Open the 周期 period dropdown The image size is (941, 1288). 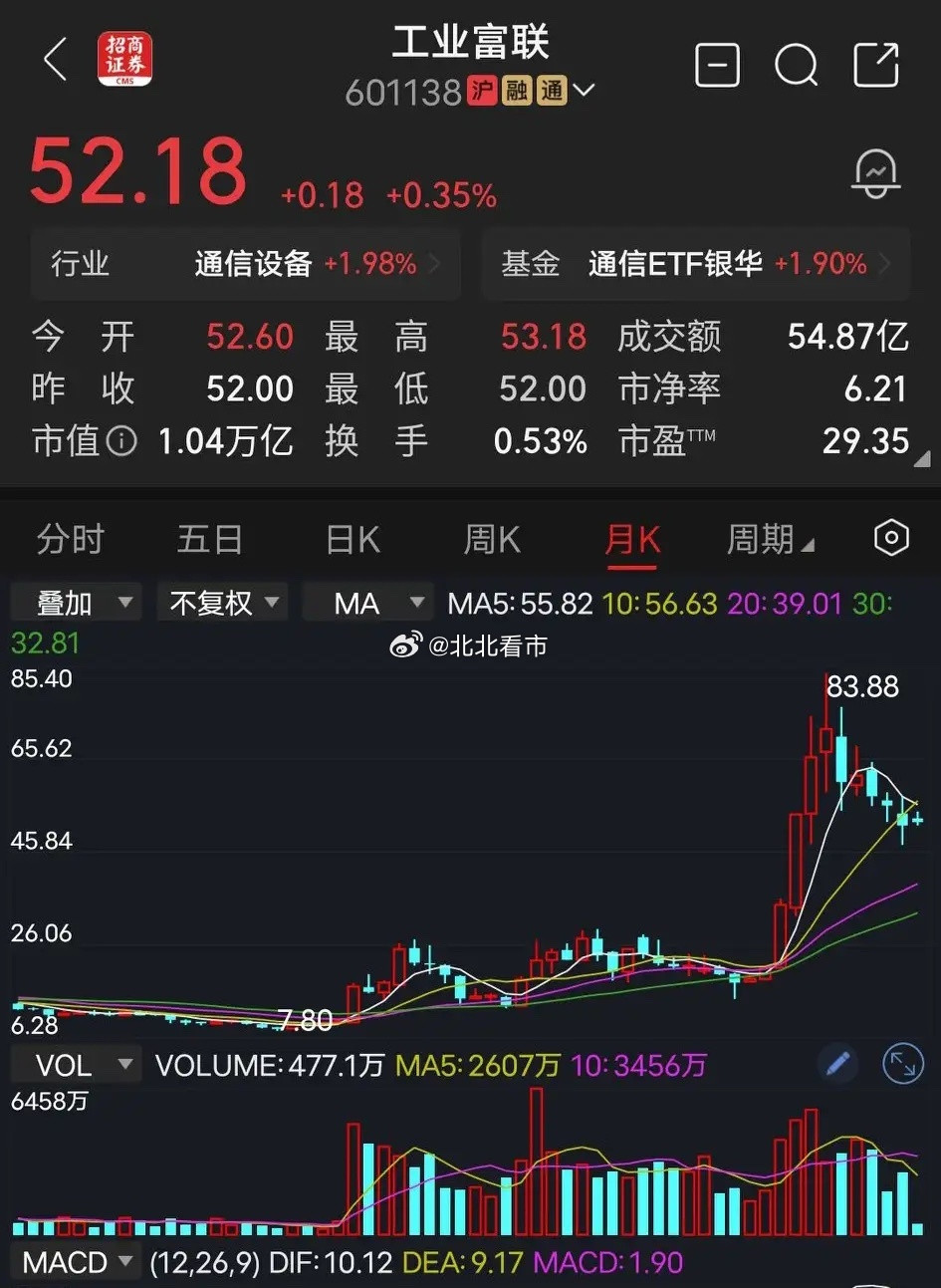pyautogui.click(x=769, y=538)
